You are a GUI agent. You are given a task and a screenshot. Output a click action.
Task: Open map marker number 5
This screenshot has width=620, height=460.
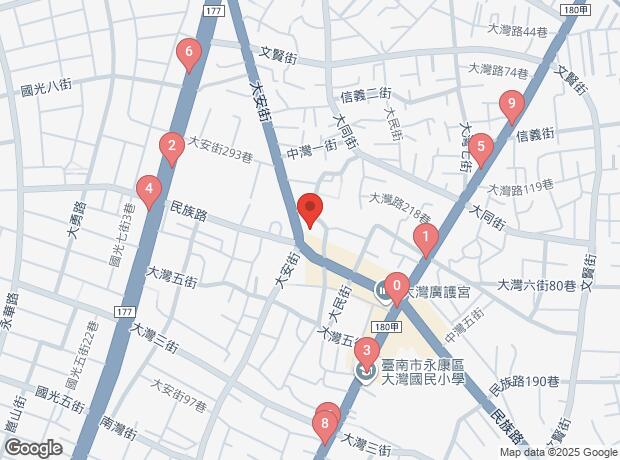pos(482,149)
